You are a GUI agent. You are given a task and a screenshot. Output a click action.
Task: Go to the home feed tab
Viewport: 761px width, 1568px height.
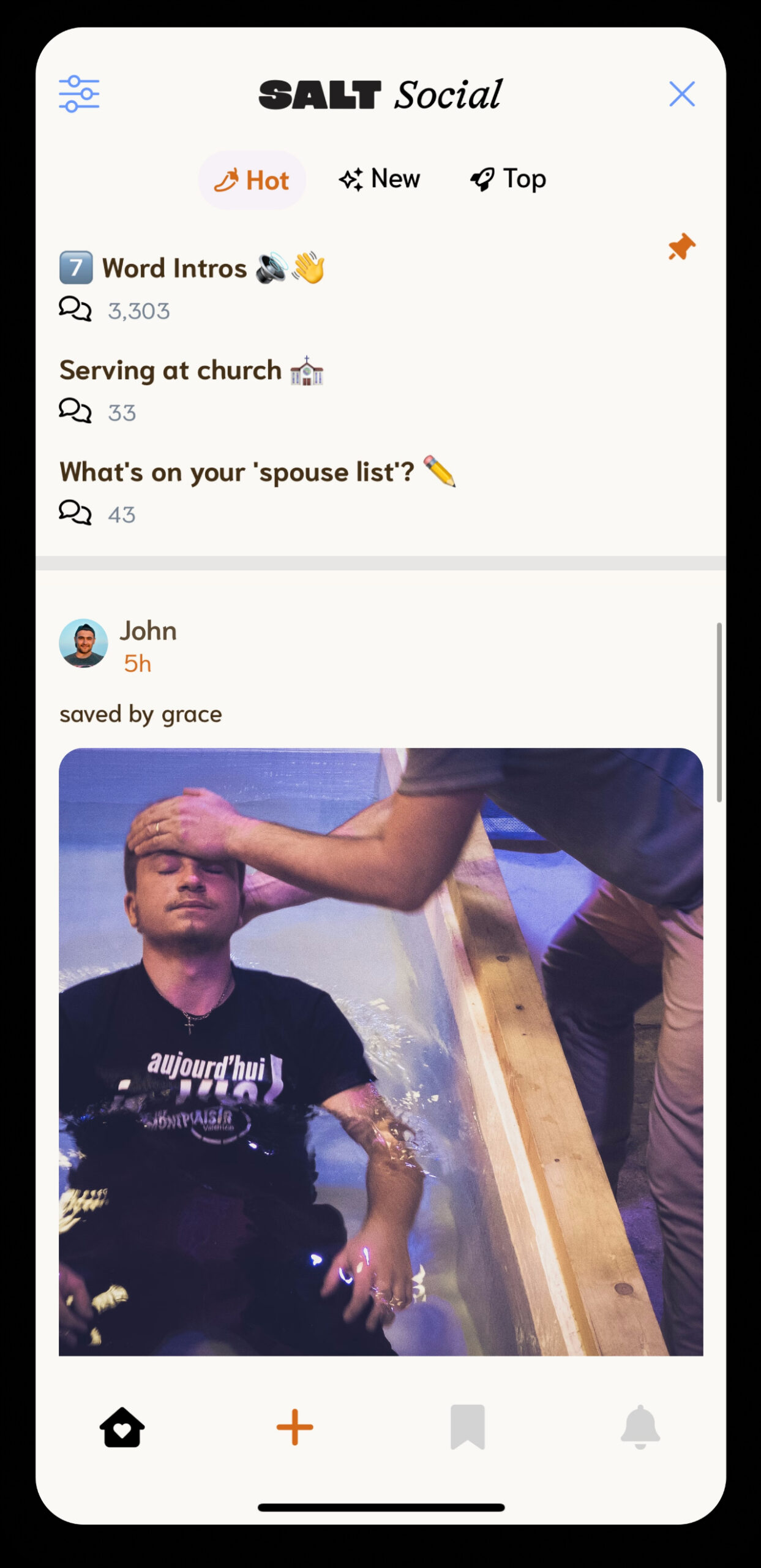pos(122,1427)
